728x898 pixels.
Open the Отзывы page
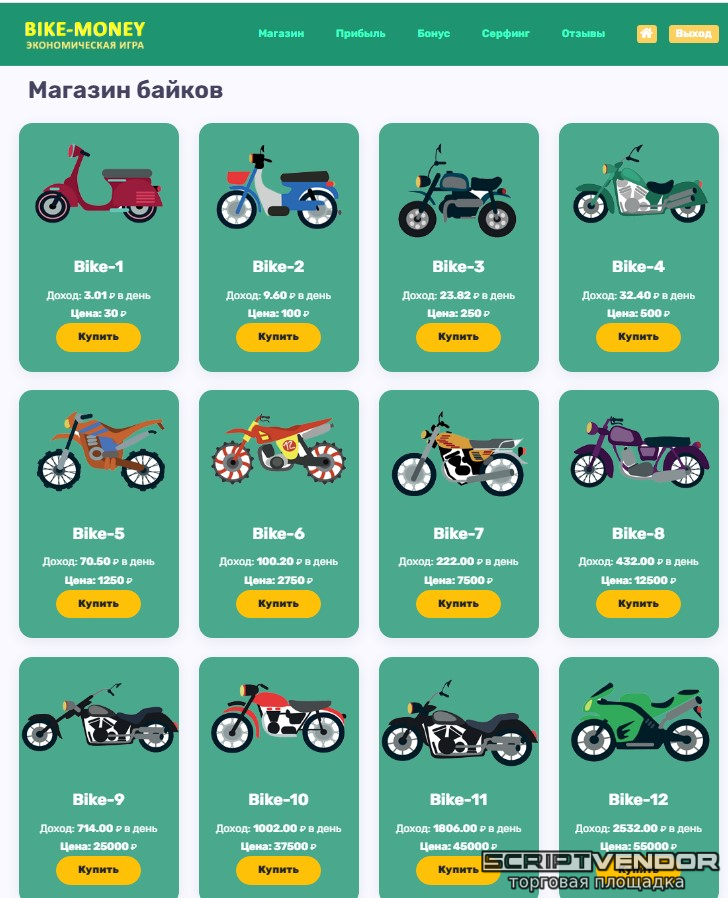(583, 34)
